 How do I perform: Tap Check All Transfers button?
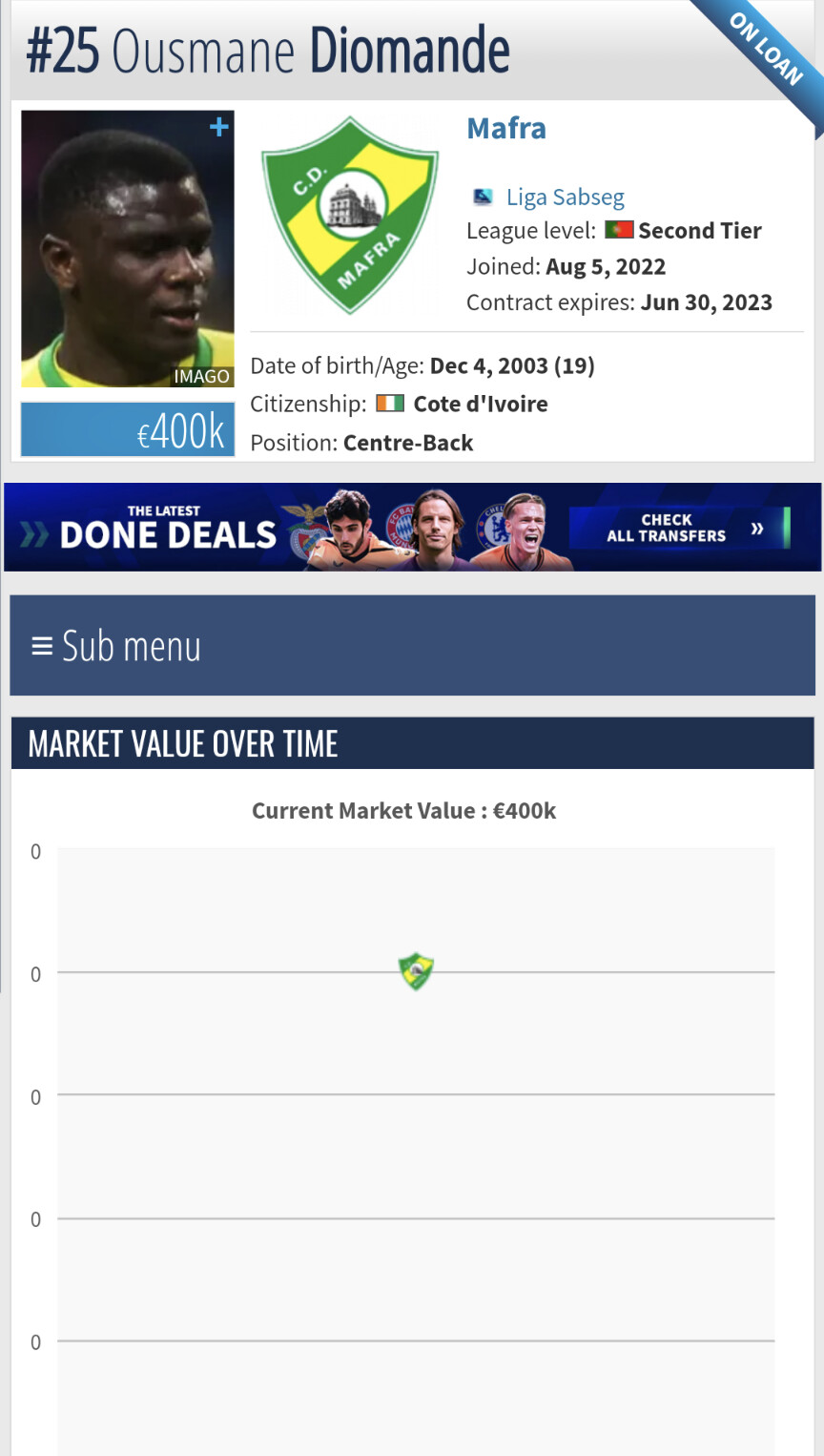pos(679,528)
